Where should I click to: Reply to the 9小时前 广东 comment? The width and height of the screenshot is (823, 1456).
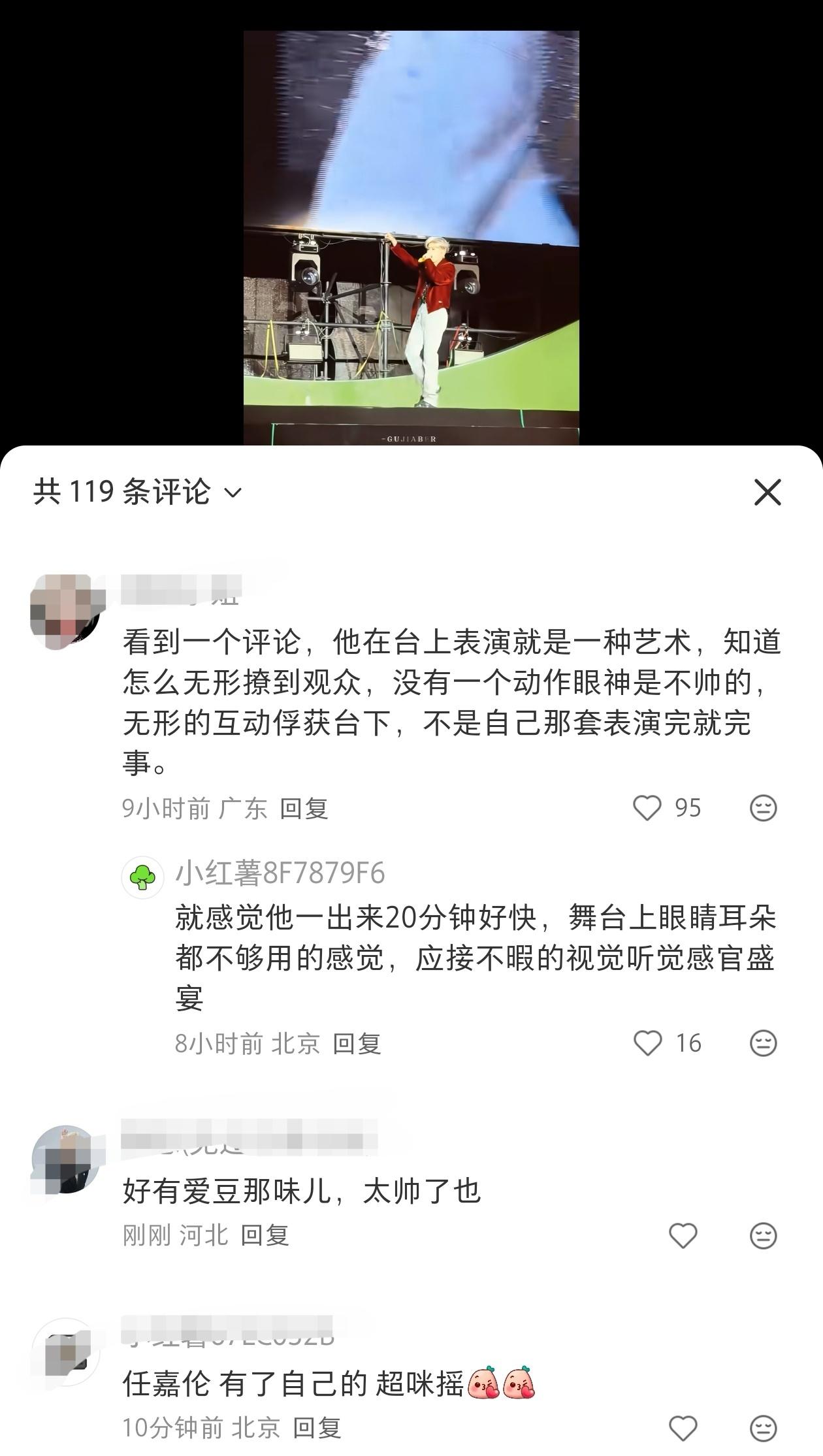(x=304, y=809)
